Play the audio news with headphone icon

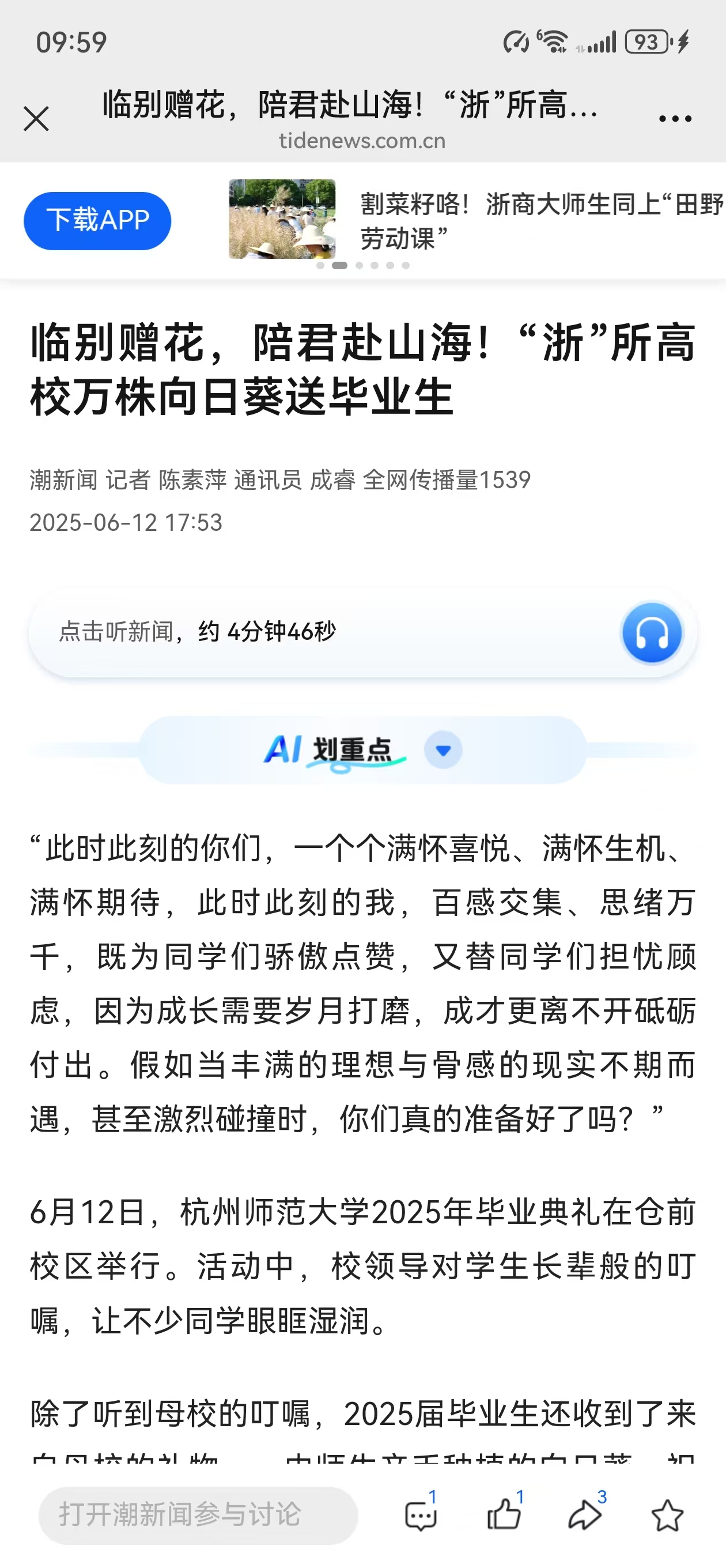[652, 632]
